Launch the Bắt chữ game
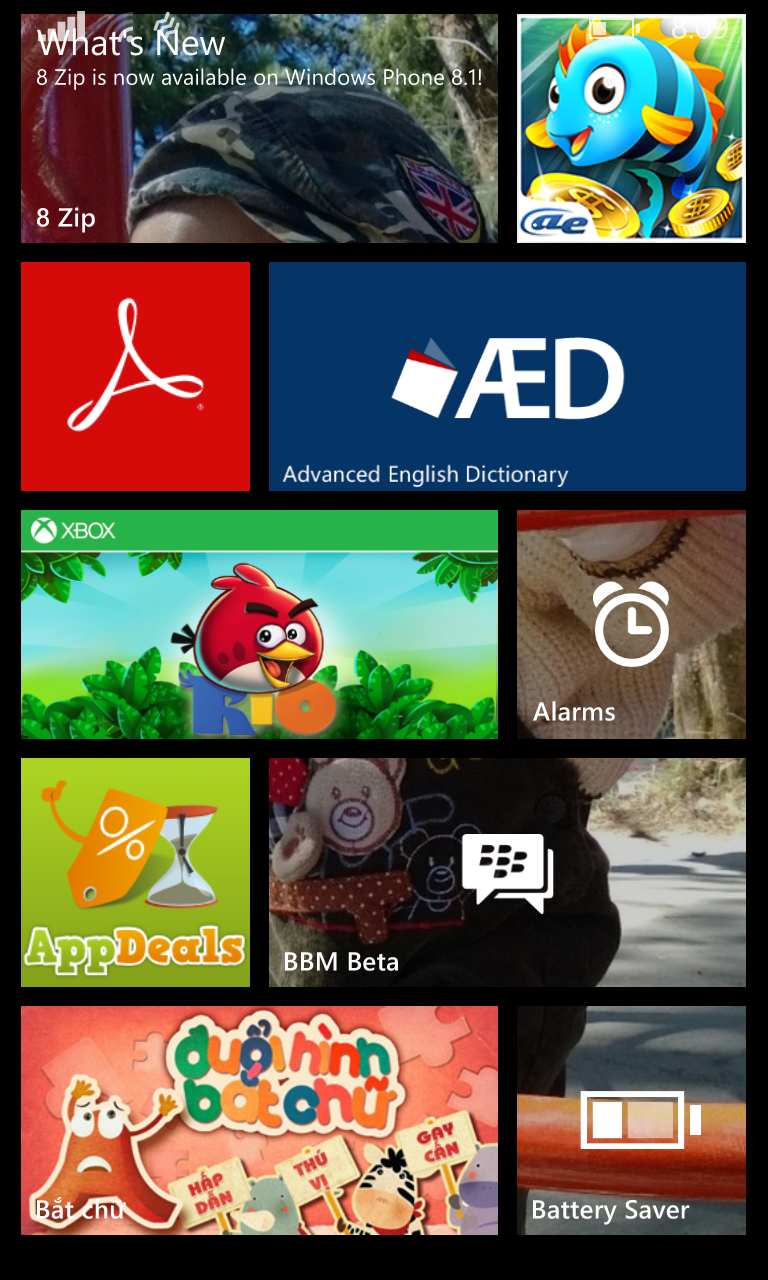Image resolution: width=768 pixels, height=1280 pixels. coord(259,1121)
